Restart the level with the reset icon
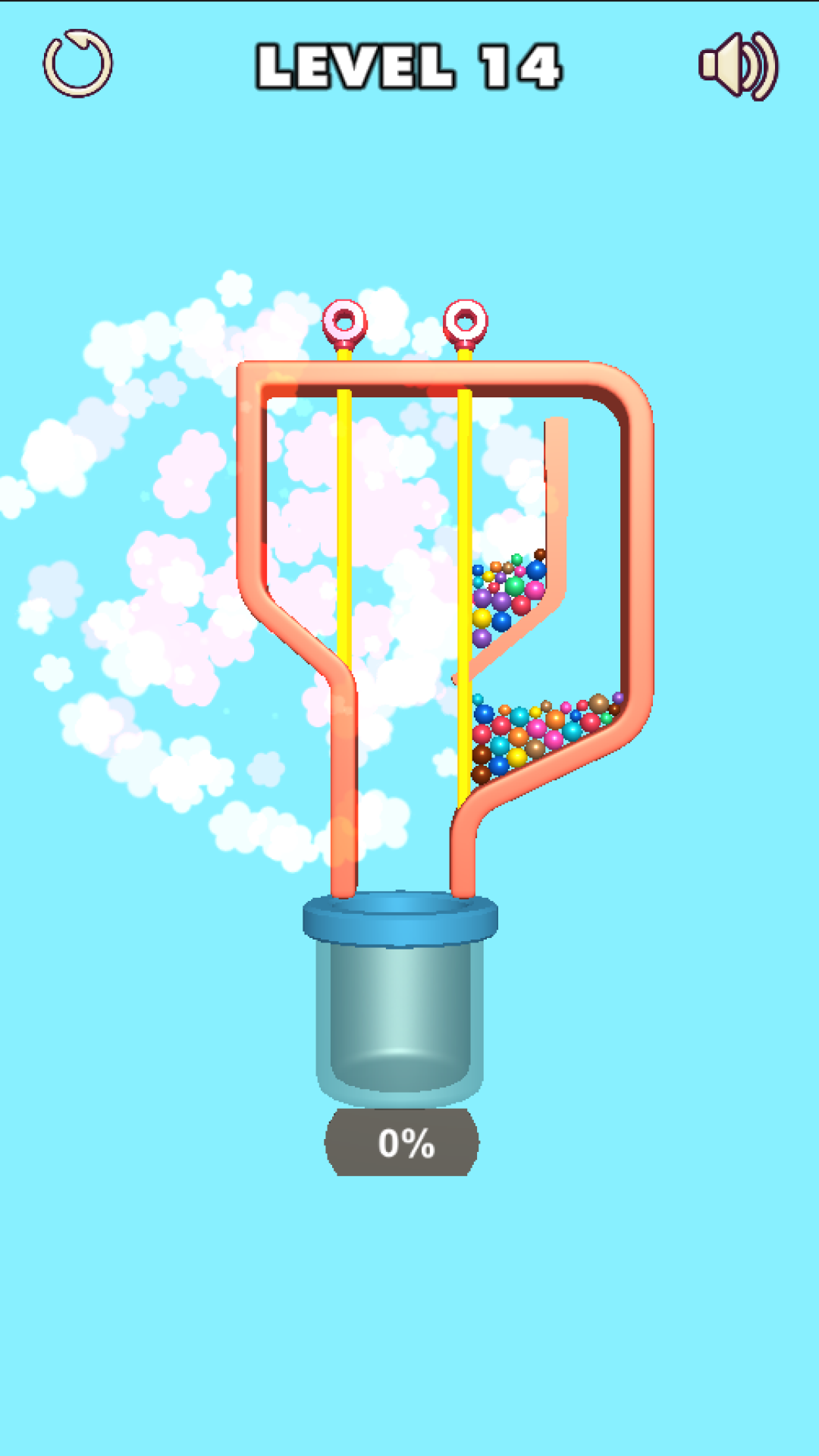The width and height of the screenshot is (819, 1456). click(x=77, y=64)
